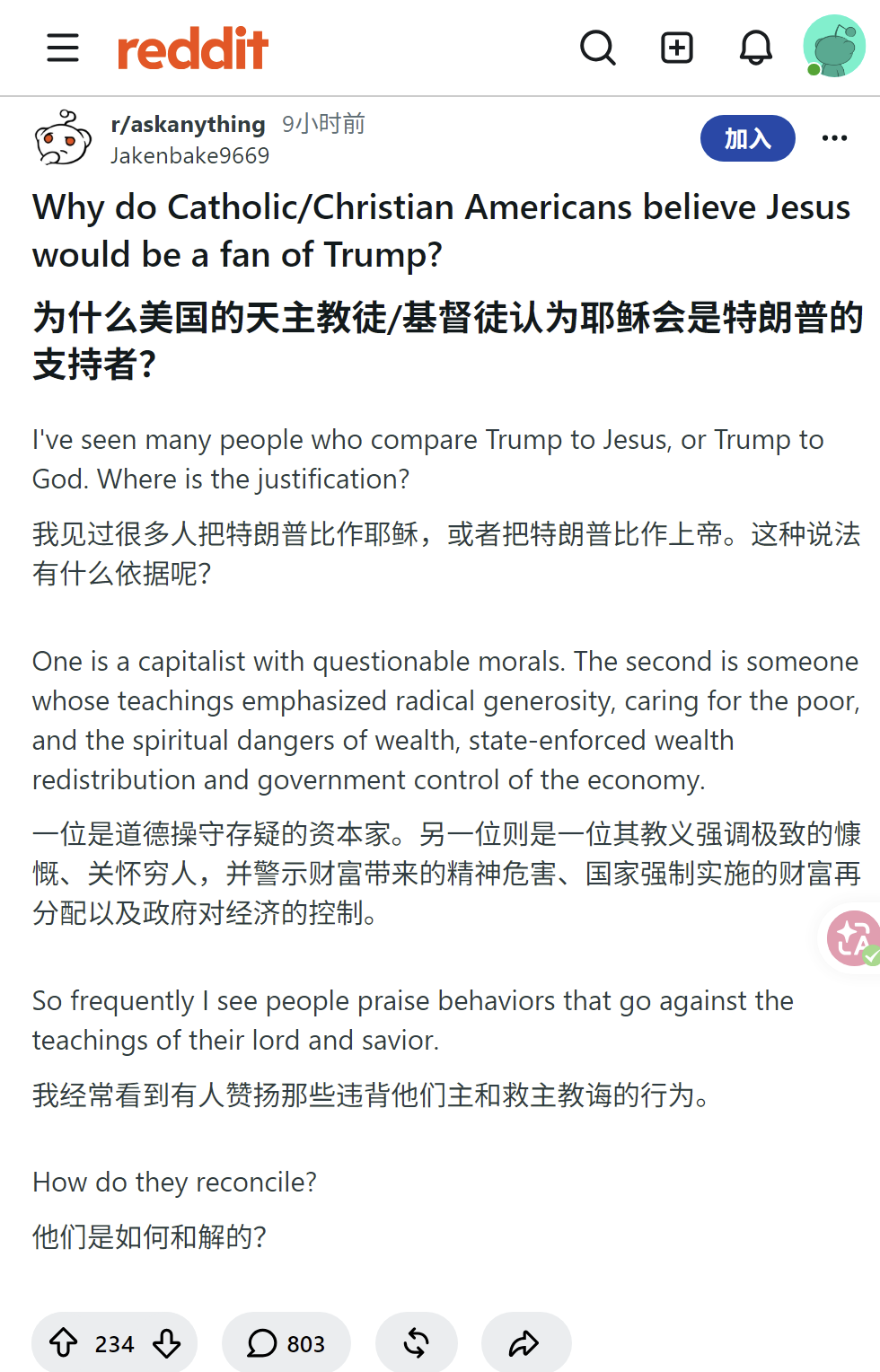View Jakenbake9669's profile
This screenshot has width=880, height=1372.
pos(189,155)
